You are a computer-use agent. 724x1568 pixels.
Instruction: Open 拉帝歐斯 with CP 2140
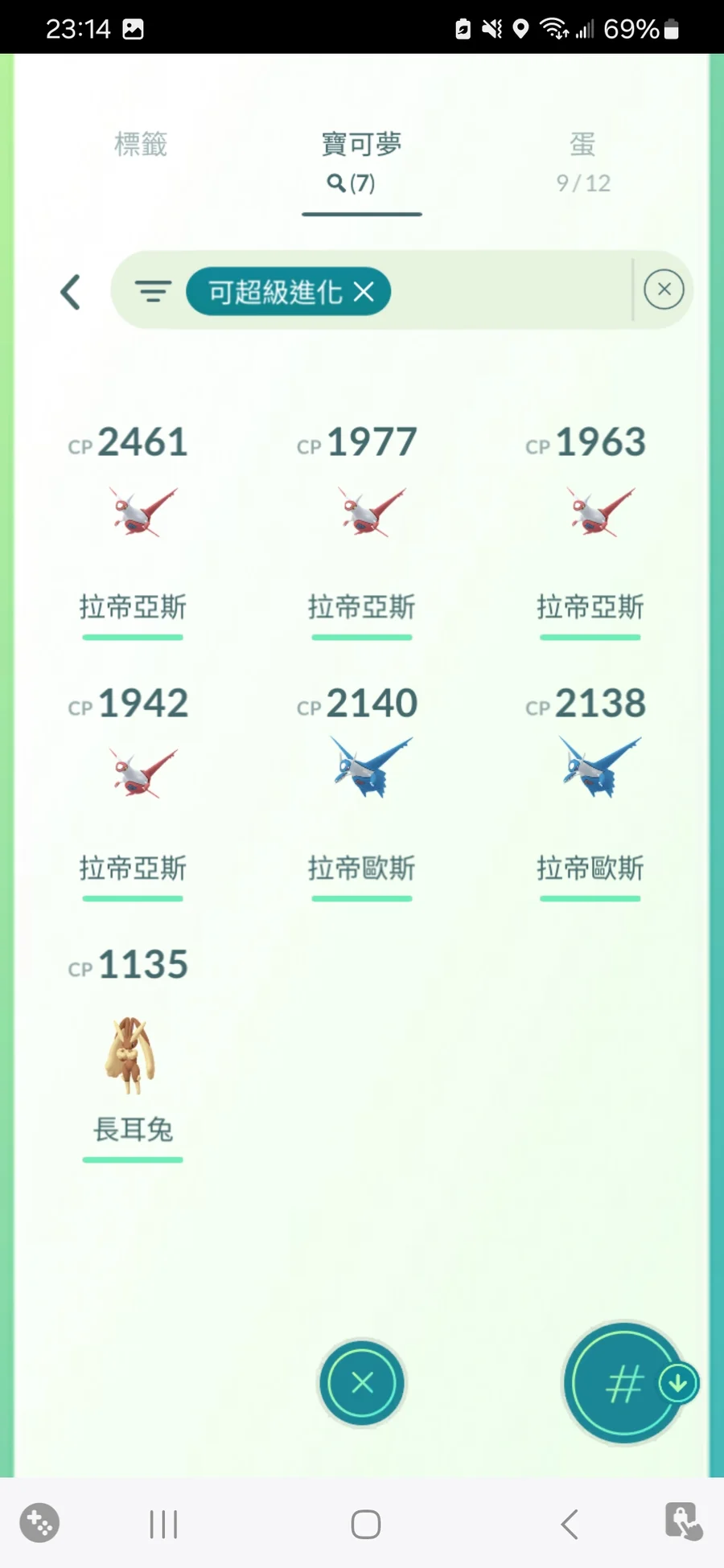361,774
